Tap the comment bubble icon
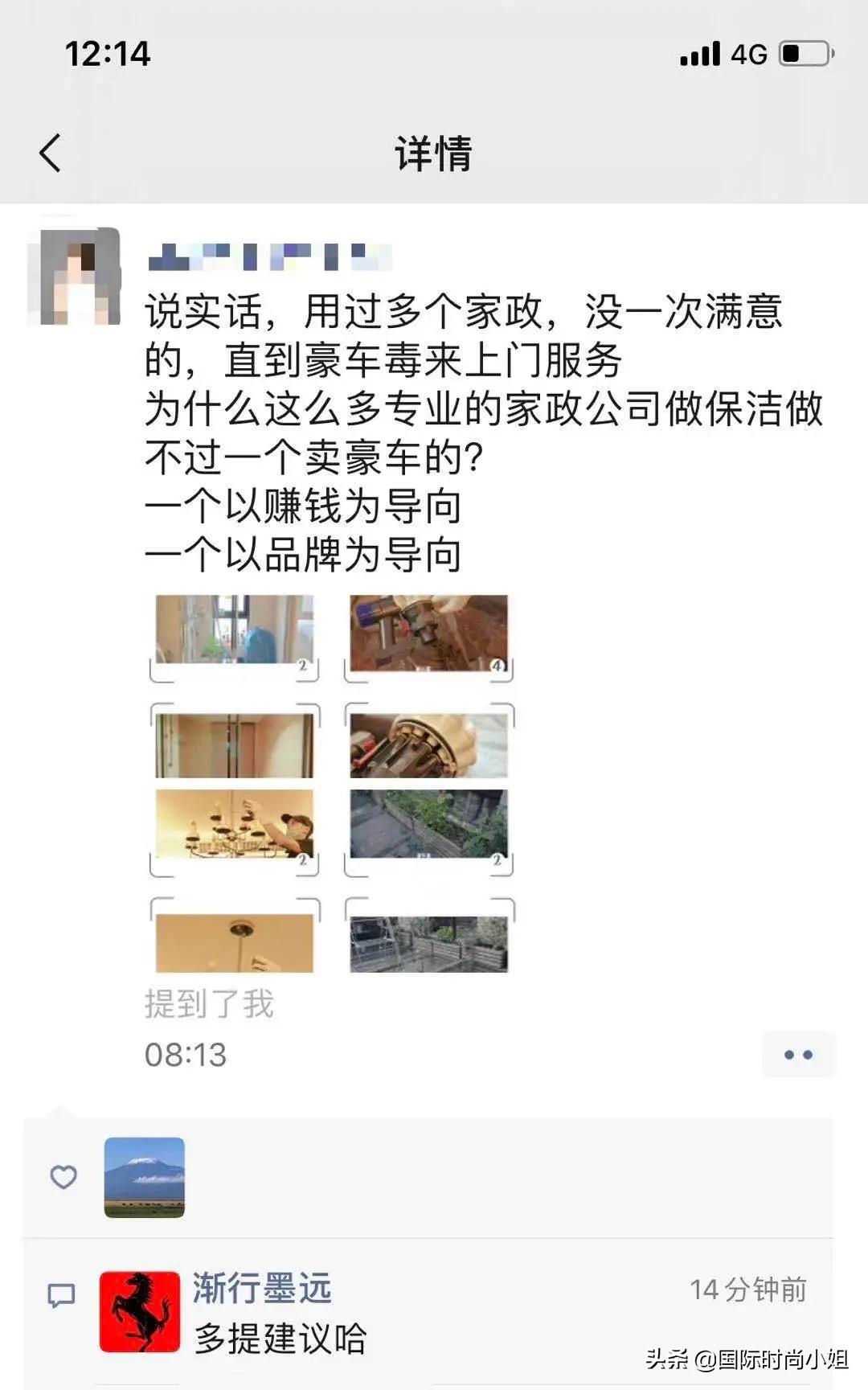868x1390 pixels. pyautogui.click(x=63, y=1293)
